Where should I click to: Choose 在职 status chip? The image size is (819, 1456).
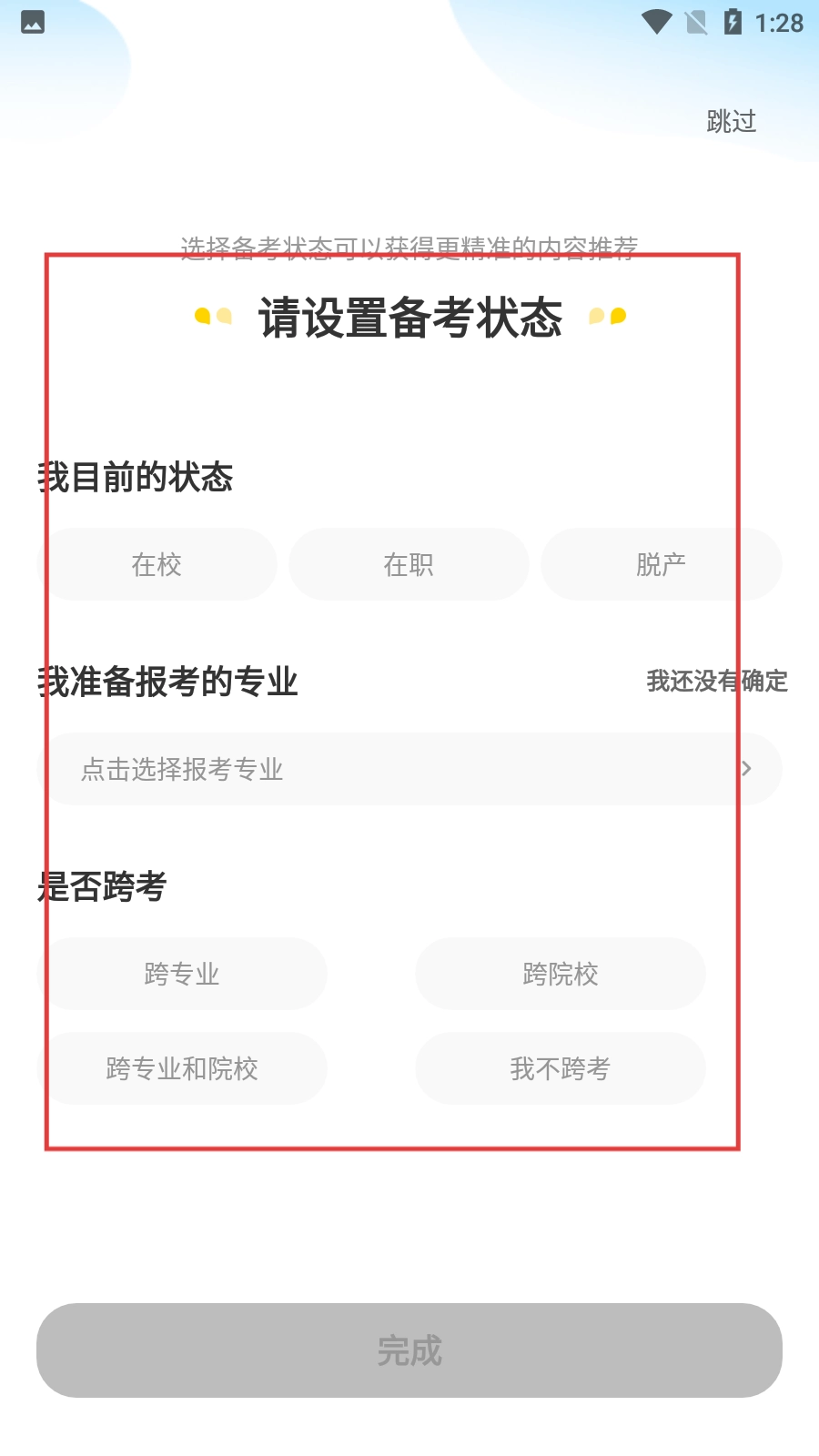409,565
